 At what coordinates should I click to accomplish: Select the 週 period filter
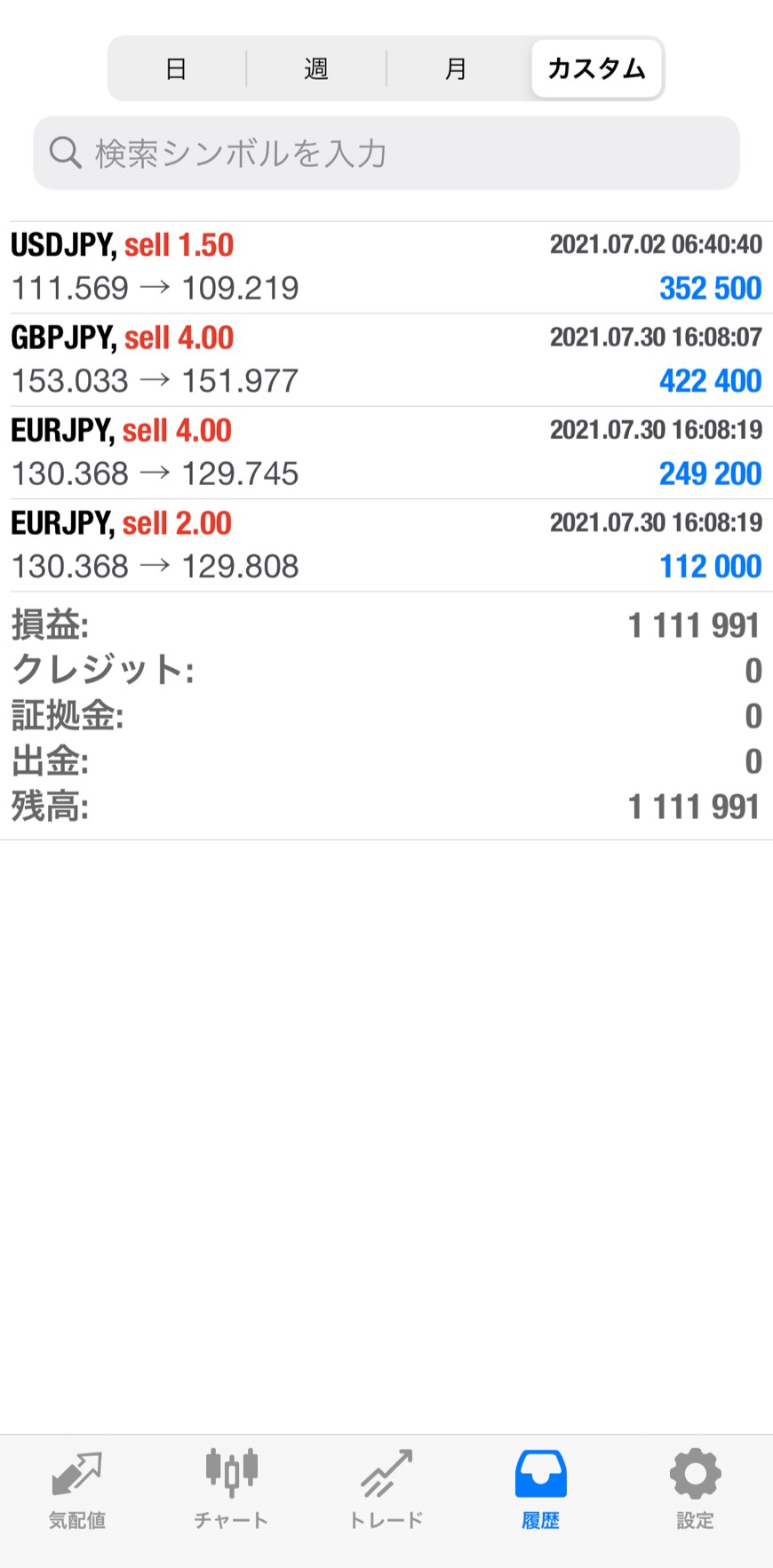pyautogui.click(x=316, y=68)
